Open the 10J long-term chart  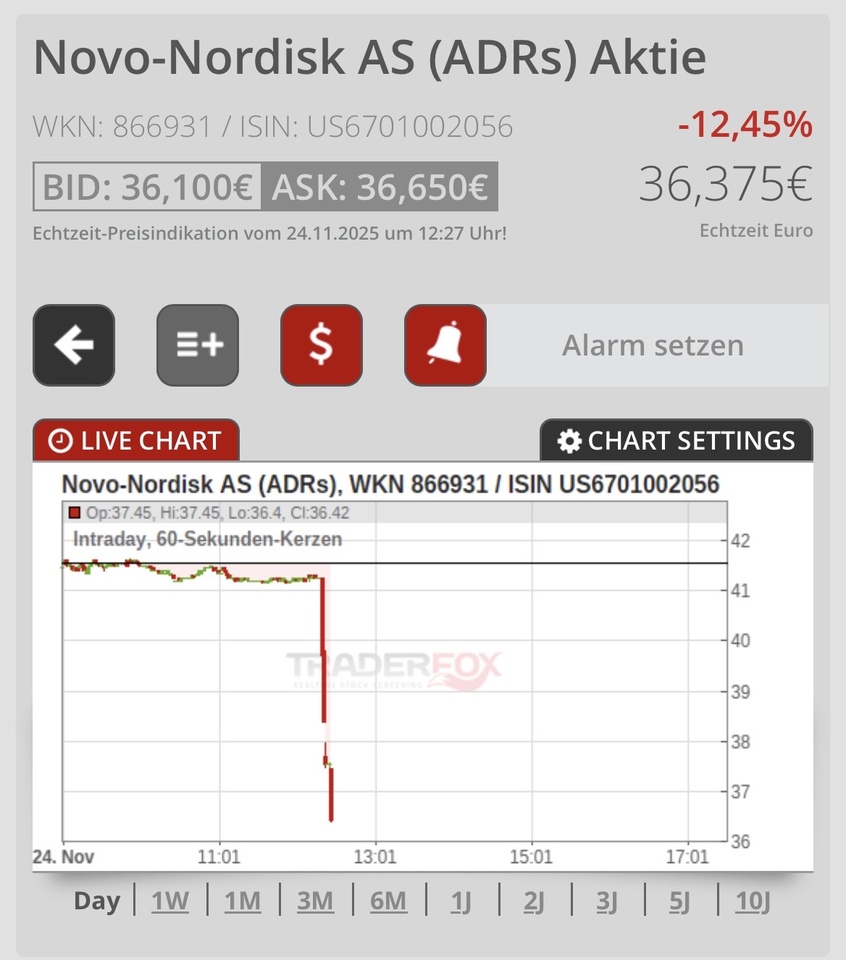(x=753, y=901)
